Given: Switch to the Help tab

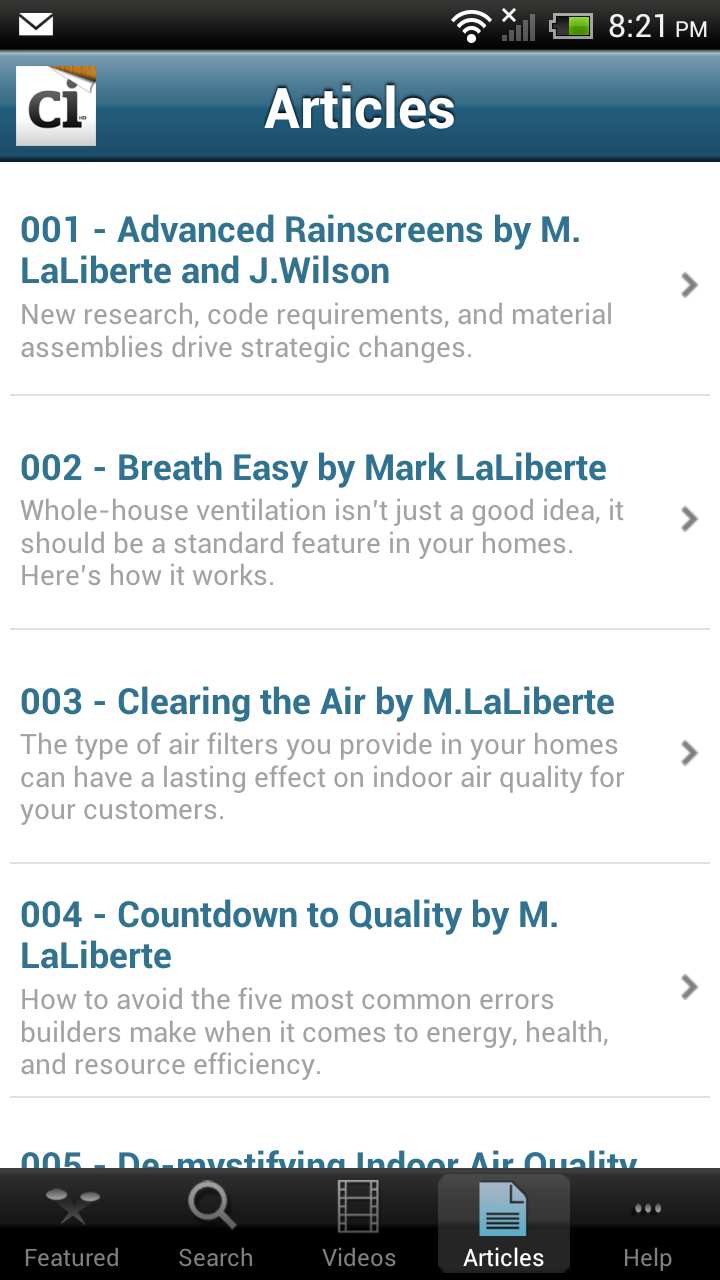Looking at the screenshot, I should 647,1225.
